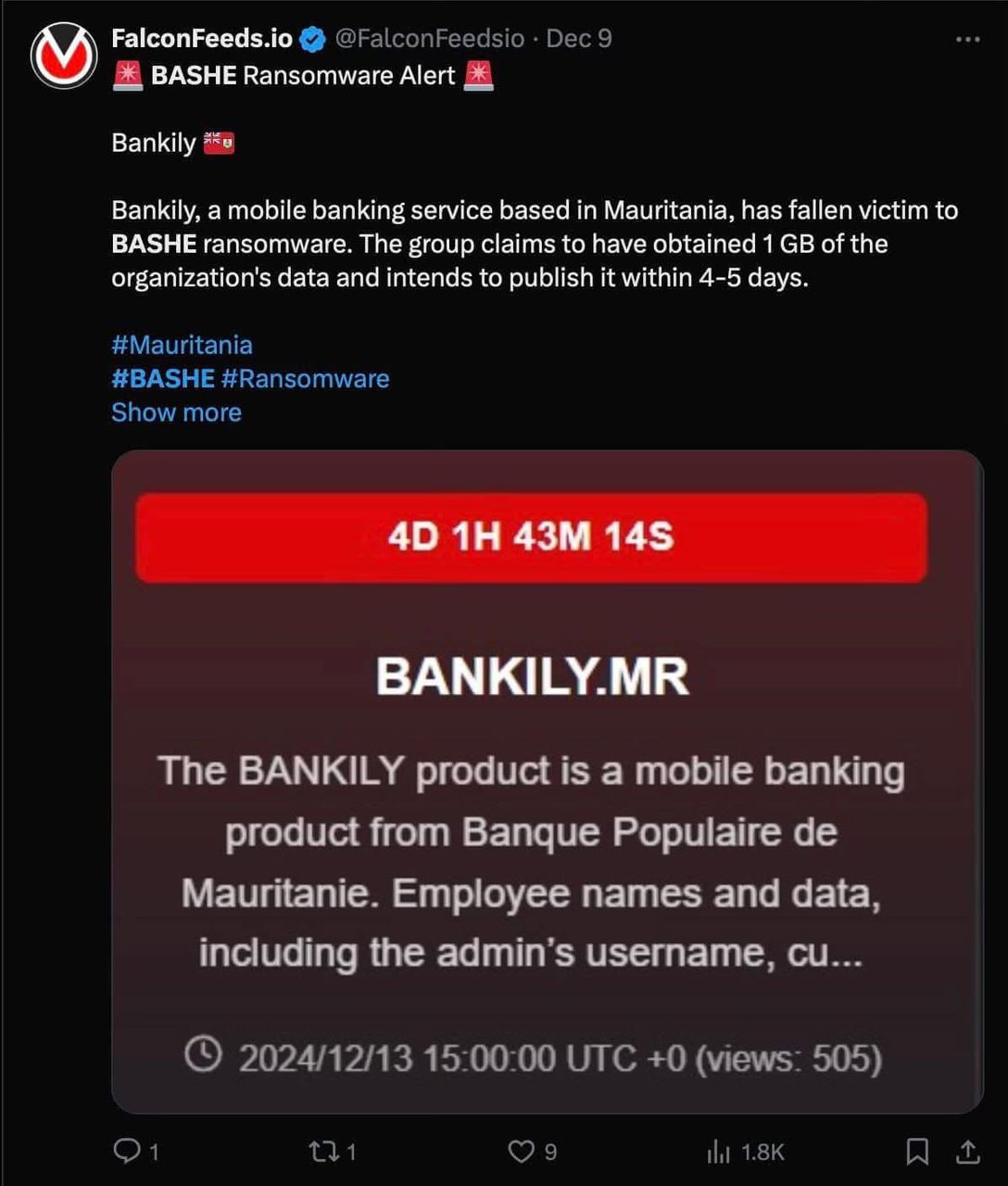Viewport: 1008px width, 1186px height.
Task: Bookmark this FalconFeeds post
Action: (917, 1152)
